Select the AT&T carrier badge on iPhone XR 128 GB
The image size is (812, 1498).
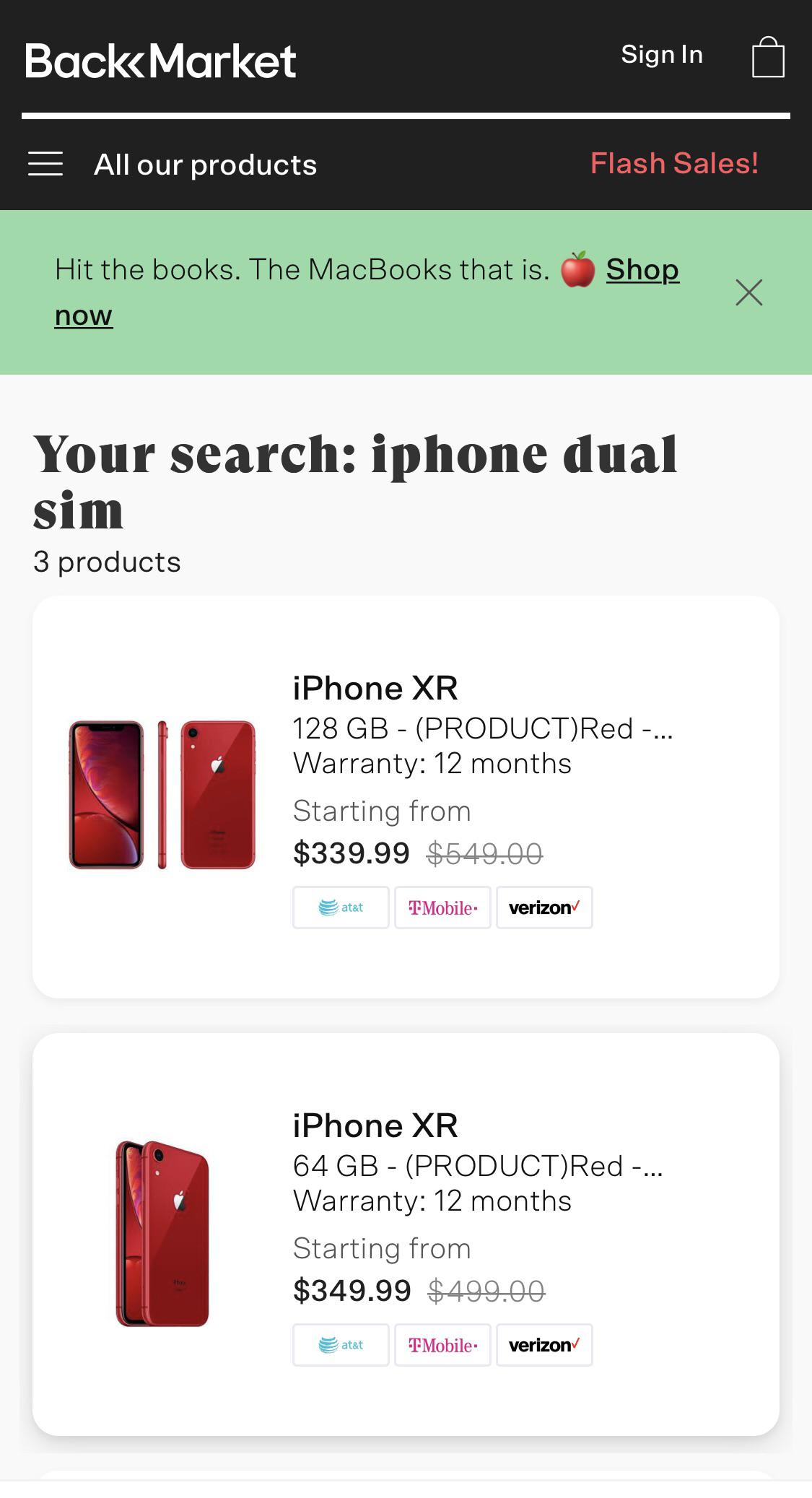click(340, 907)
